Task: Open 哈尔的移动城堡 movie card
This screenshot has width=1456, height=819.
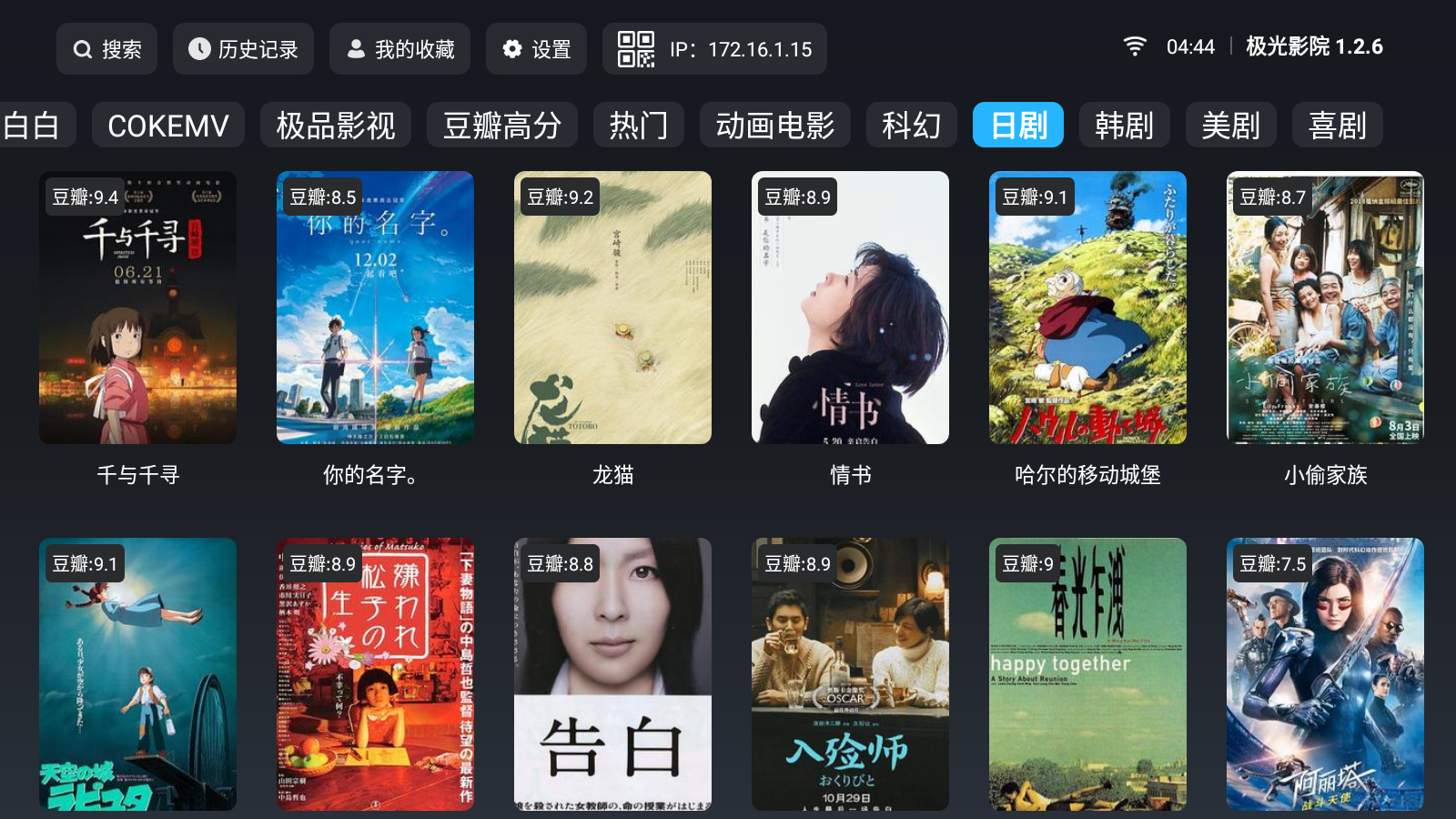Action: (1087, 308)
